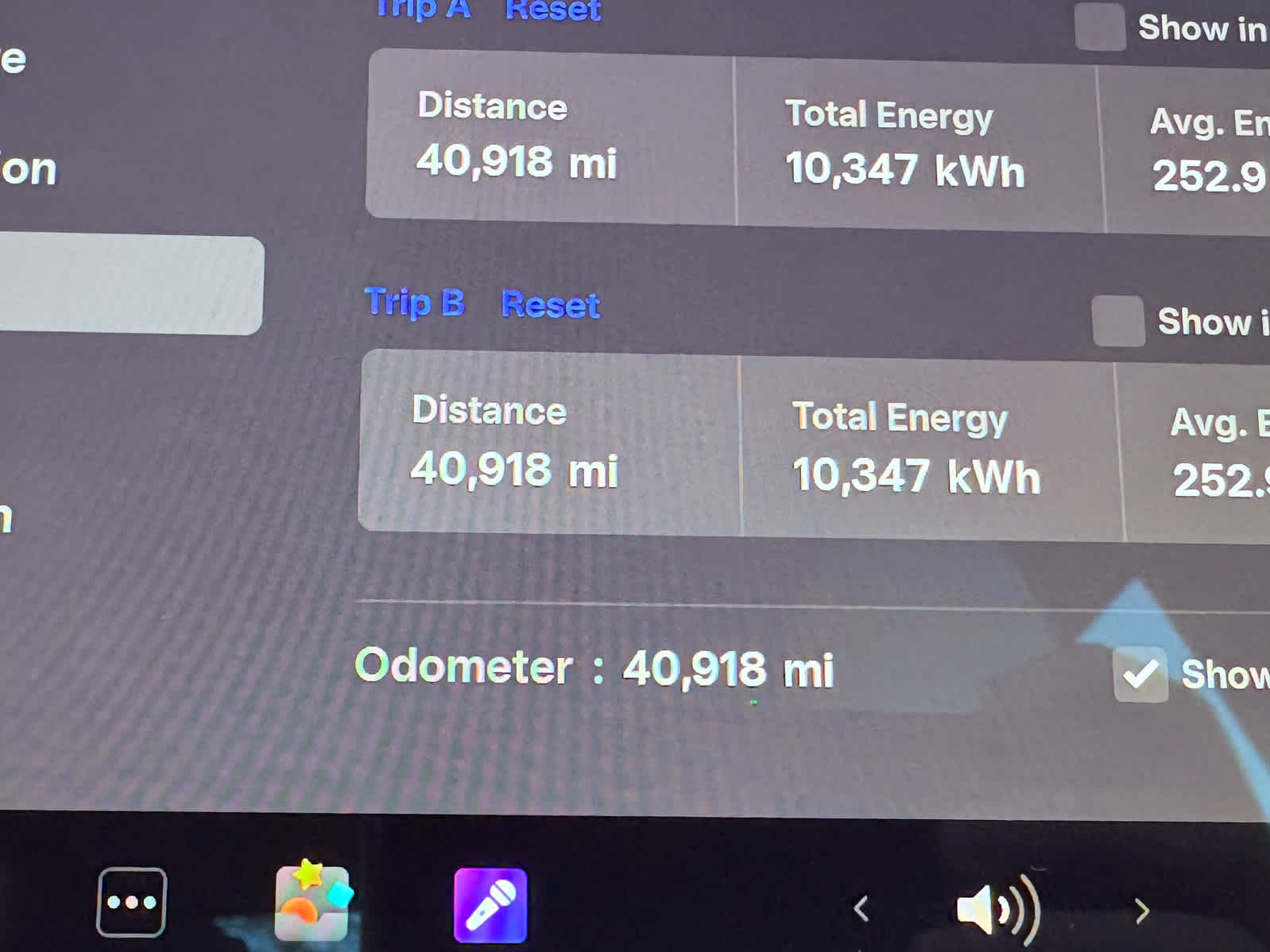Reset the Trip A counter
Viewport: 1270px width, 952px height.
pos(553,11)
